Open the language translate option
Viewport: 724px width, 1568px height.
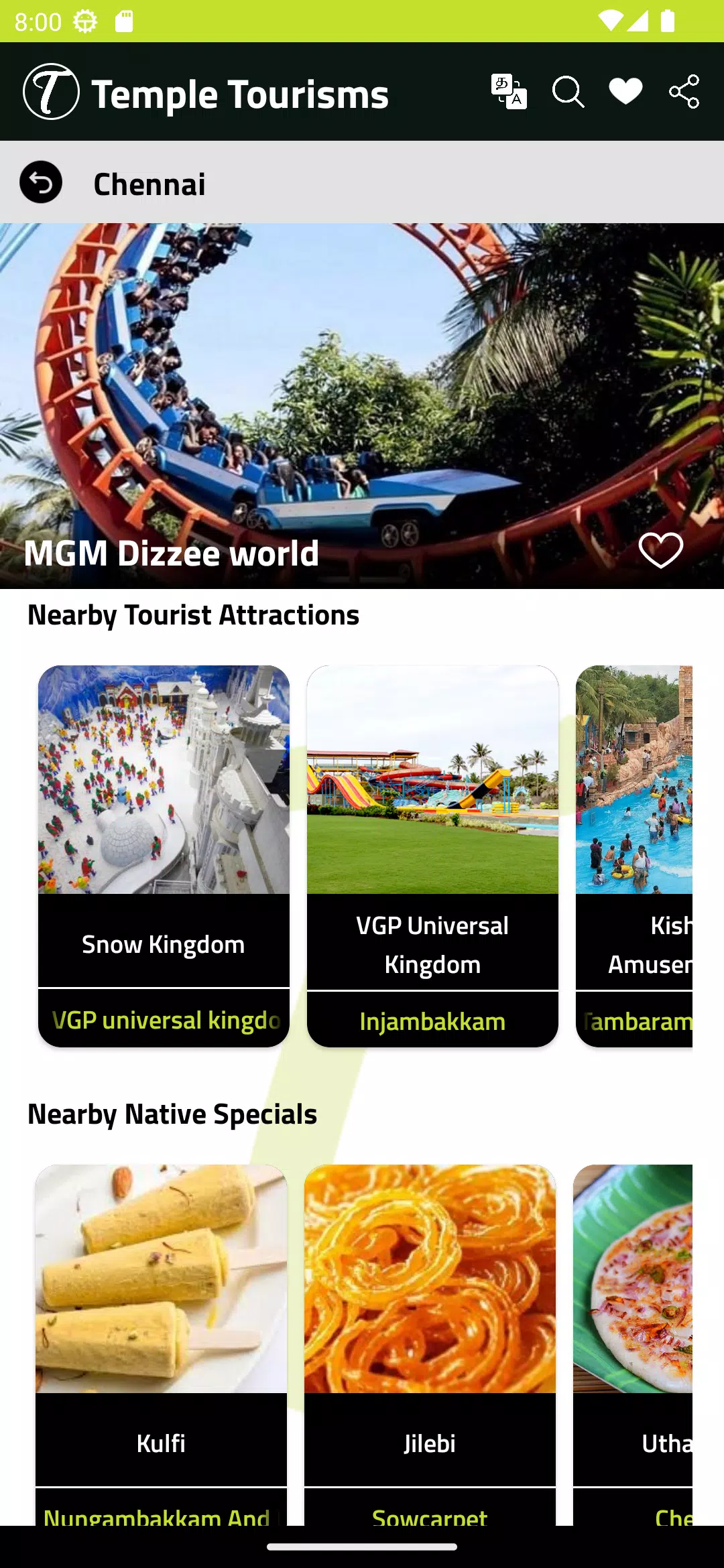click(x=509, y=92)
